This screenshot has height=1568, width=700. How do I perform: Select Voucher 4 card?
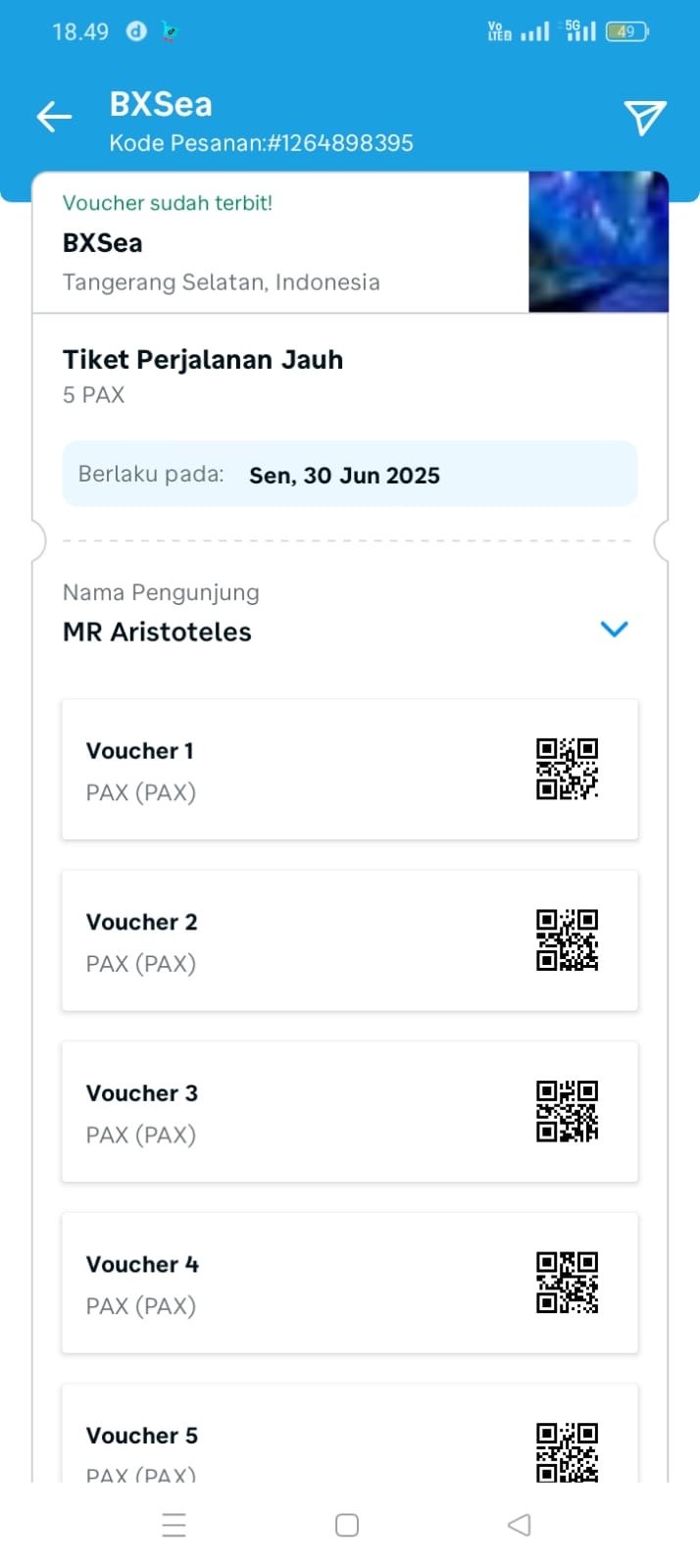[x=350, y=1283]
